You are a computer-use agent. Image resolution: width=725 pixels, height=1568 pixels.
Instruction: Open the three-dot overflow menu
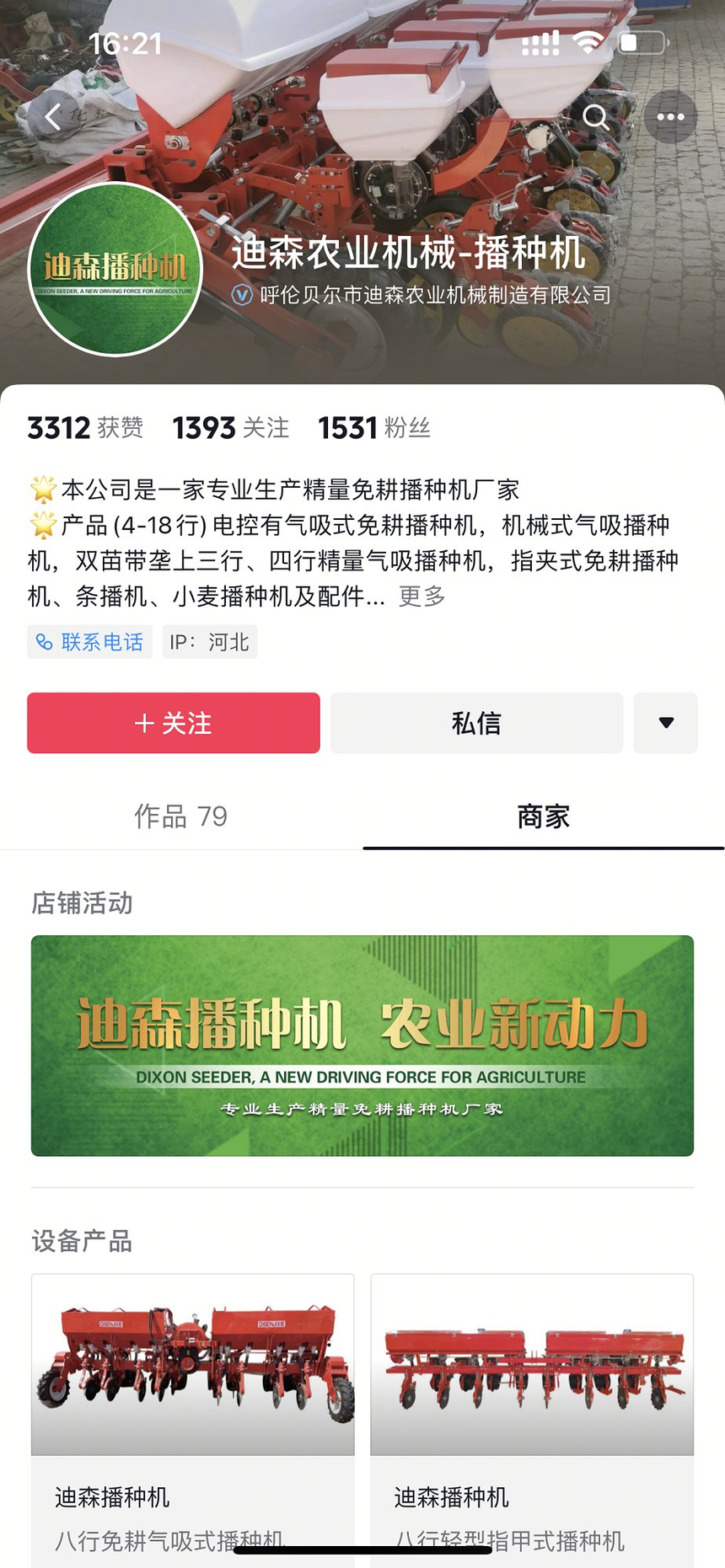[x=670, y=117]
